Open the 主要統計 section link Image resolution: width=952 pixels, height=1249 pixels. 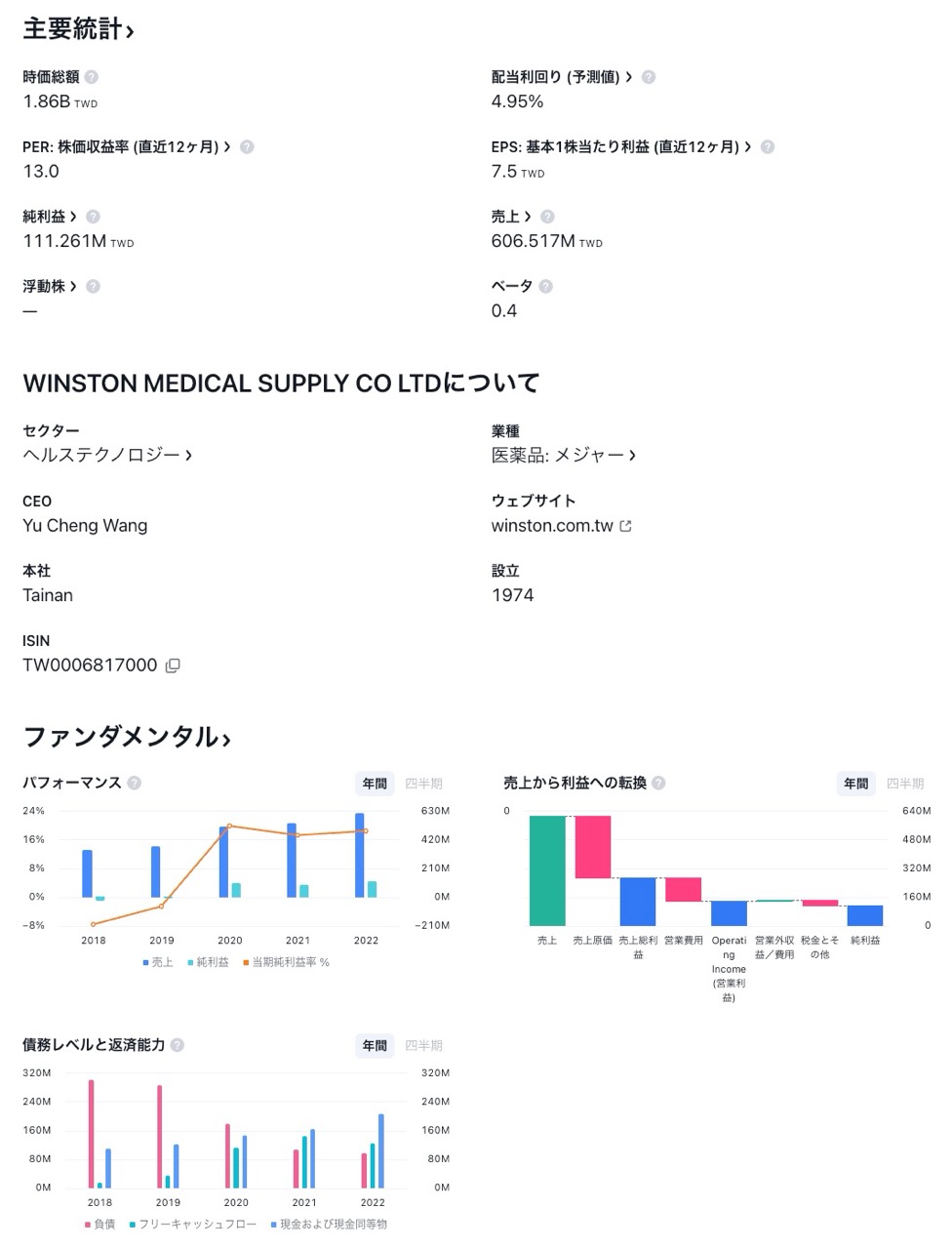coord(78,29)
